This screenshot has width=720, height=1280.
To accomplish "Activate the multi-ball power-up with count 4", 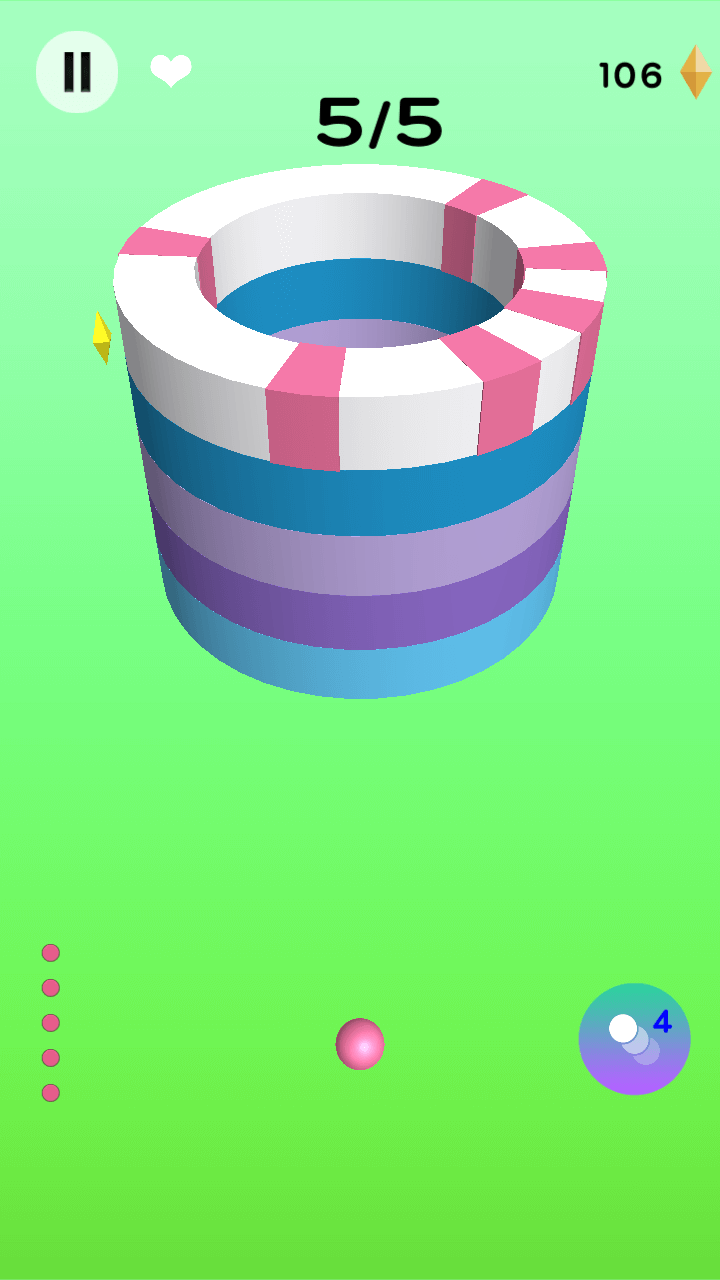I will pyautogui.click(x=634, y=1039).
